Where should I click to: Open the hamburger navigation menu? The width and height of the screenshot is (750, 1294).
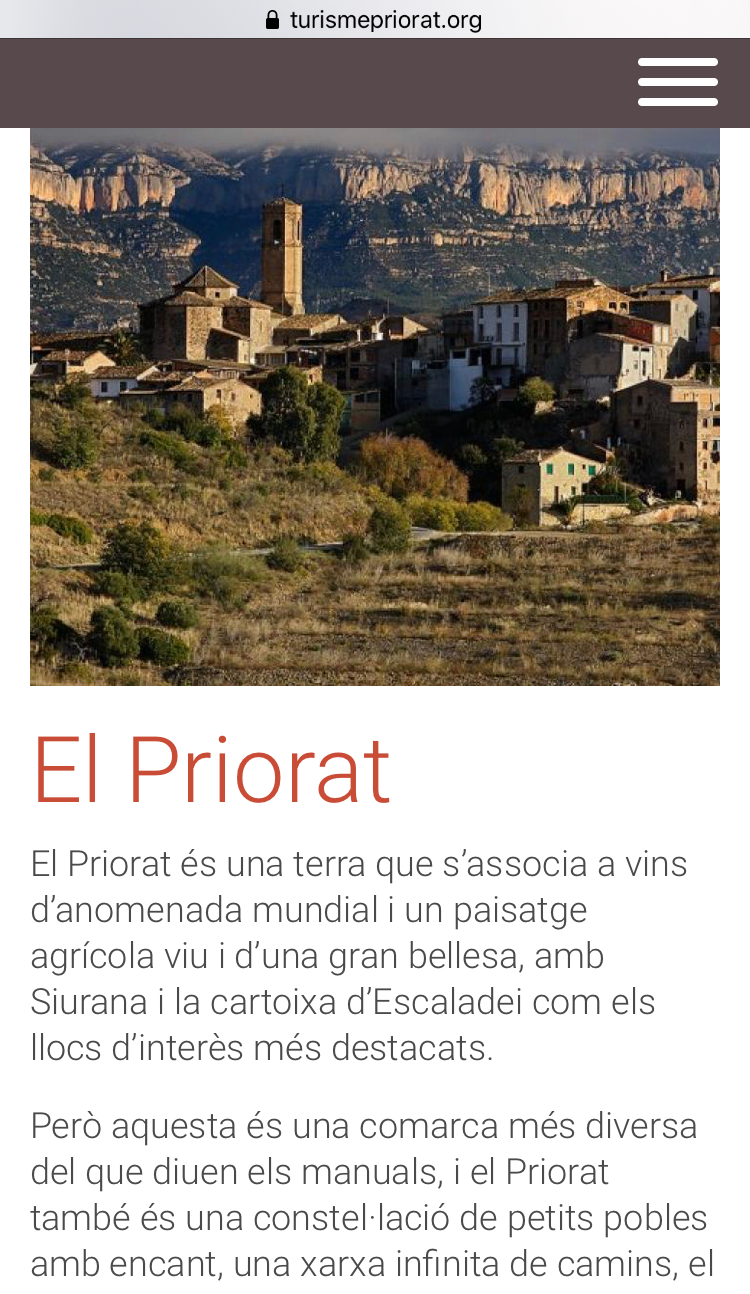677,82
